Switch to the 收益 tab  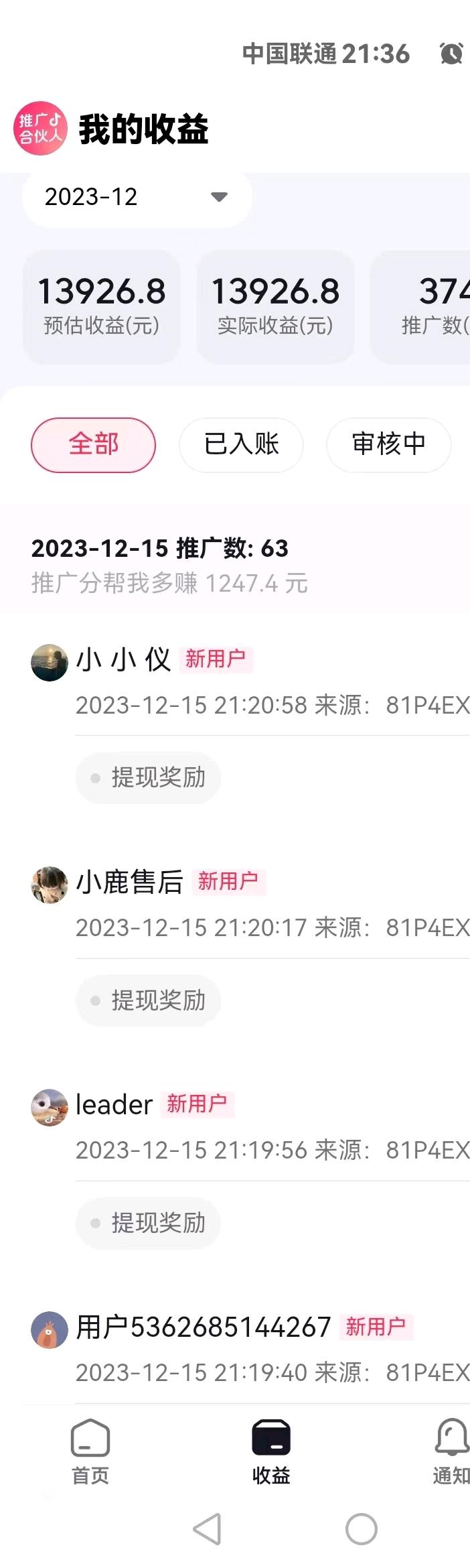(271, 1451)
